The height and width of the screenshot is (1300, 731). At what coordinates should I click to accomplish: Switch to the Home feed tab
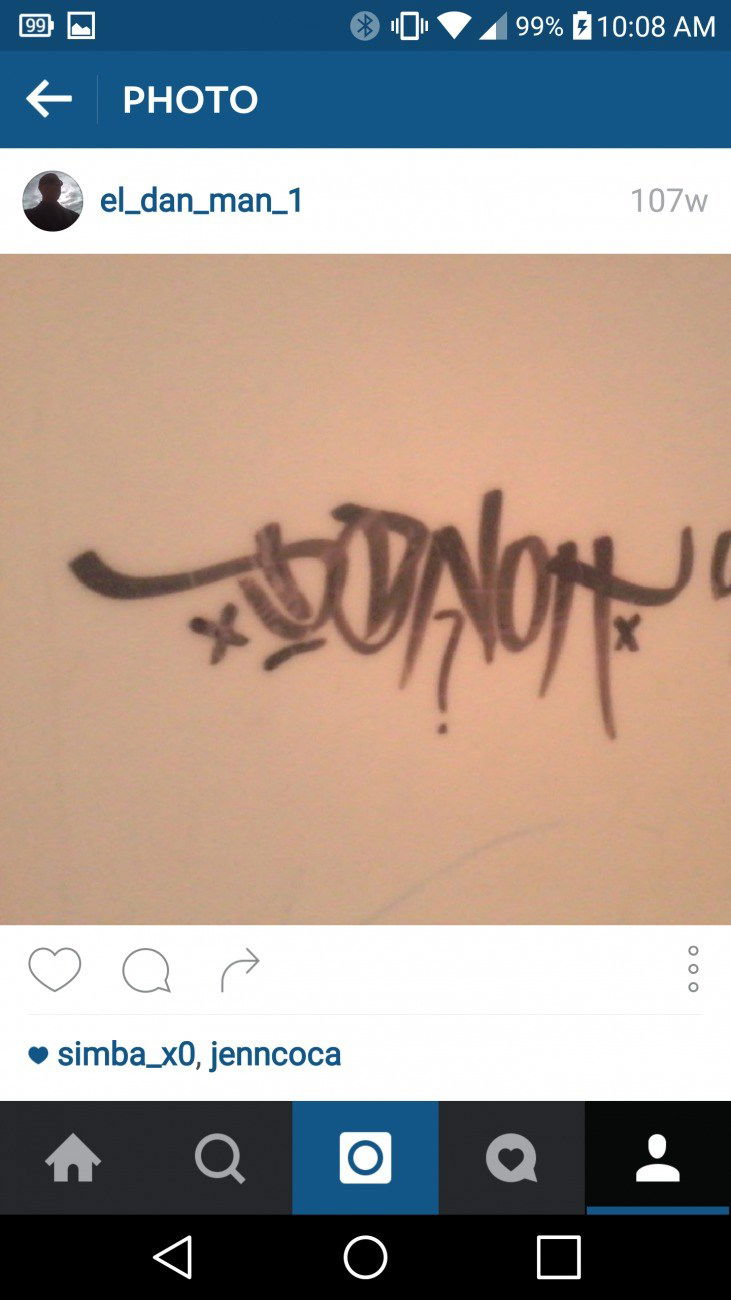[73, 1159]
